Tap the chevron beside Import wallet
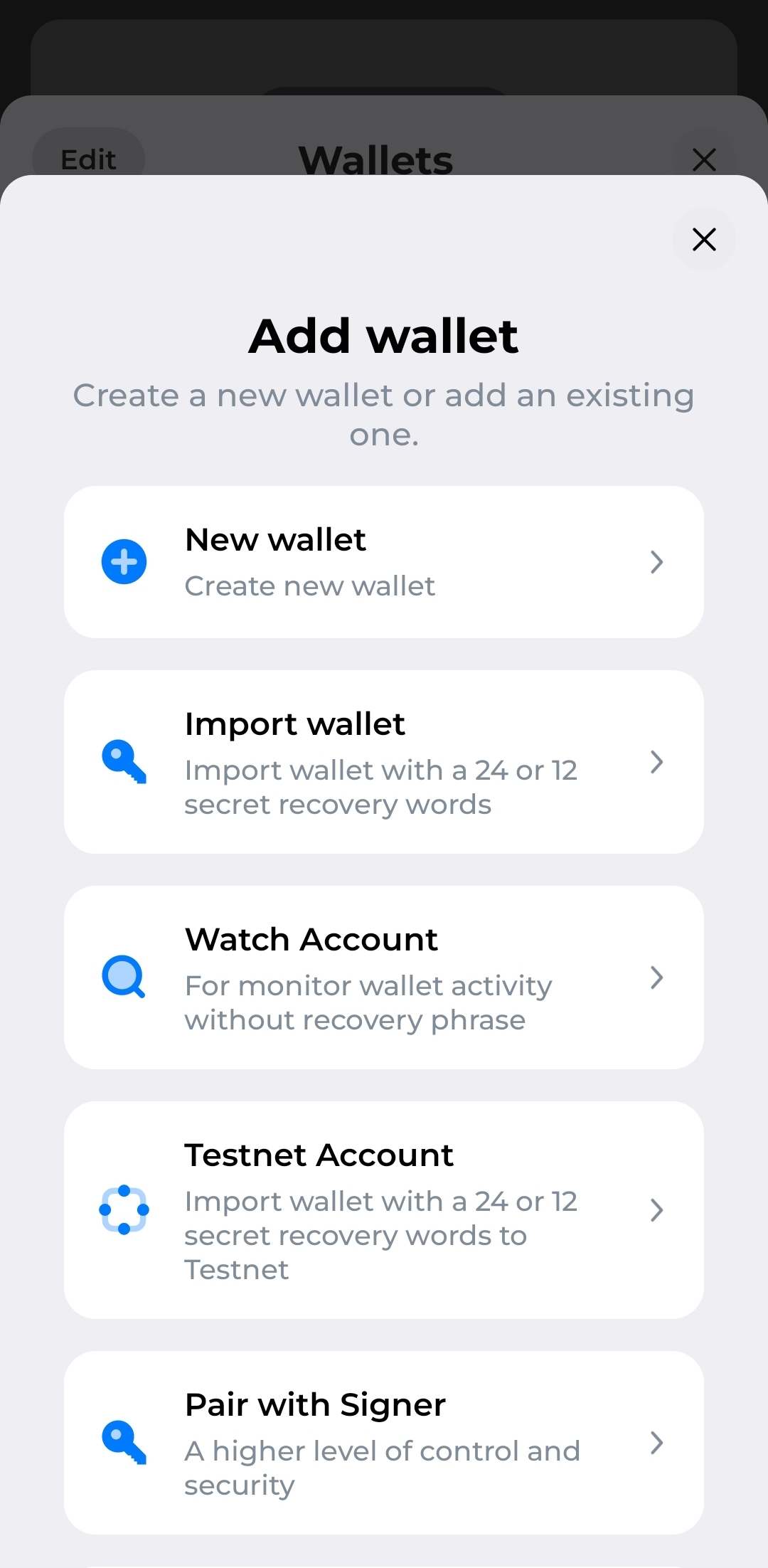 pyautogui.click(x=657, y=762)
